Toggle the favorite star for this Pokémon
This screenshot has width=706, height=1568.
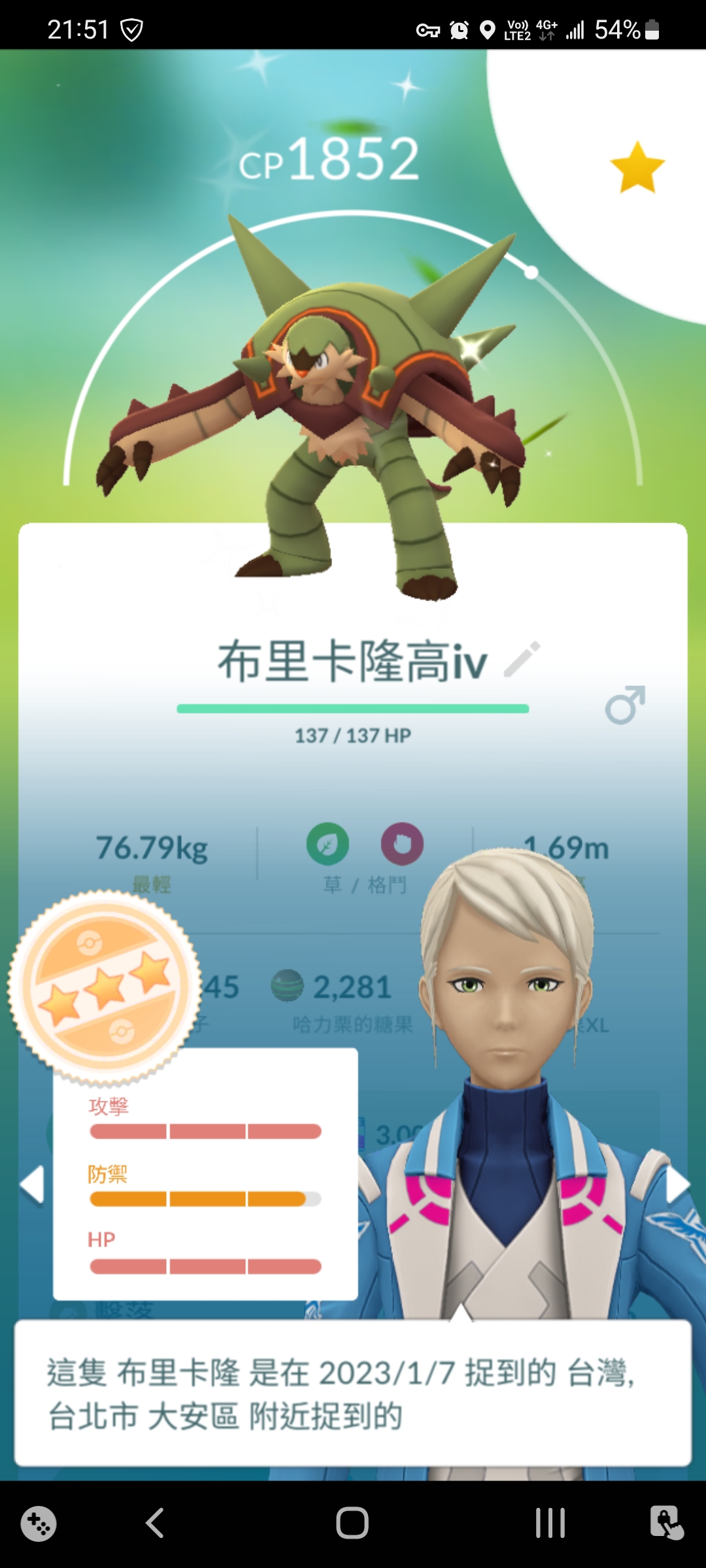click(x=637, y=167)
